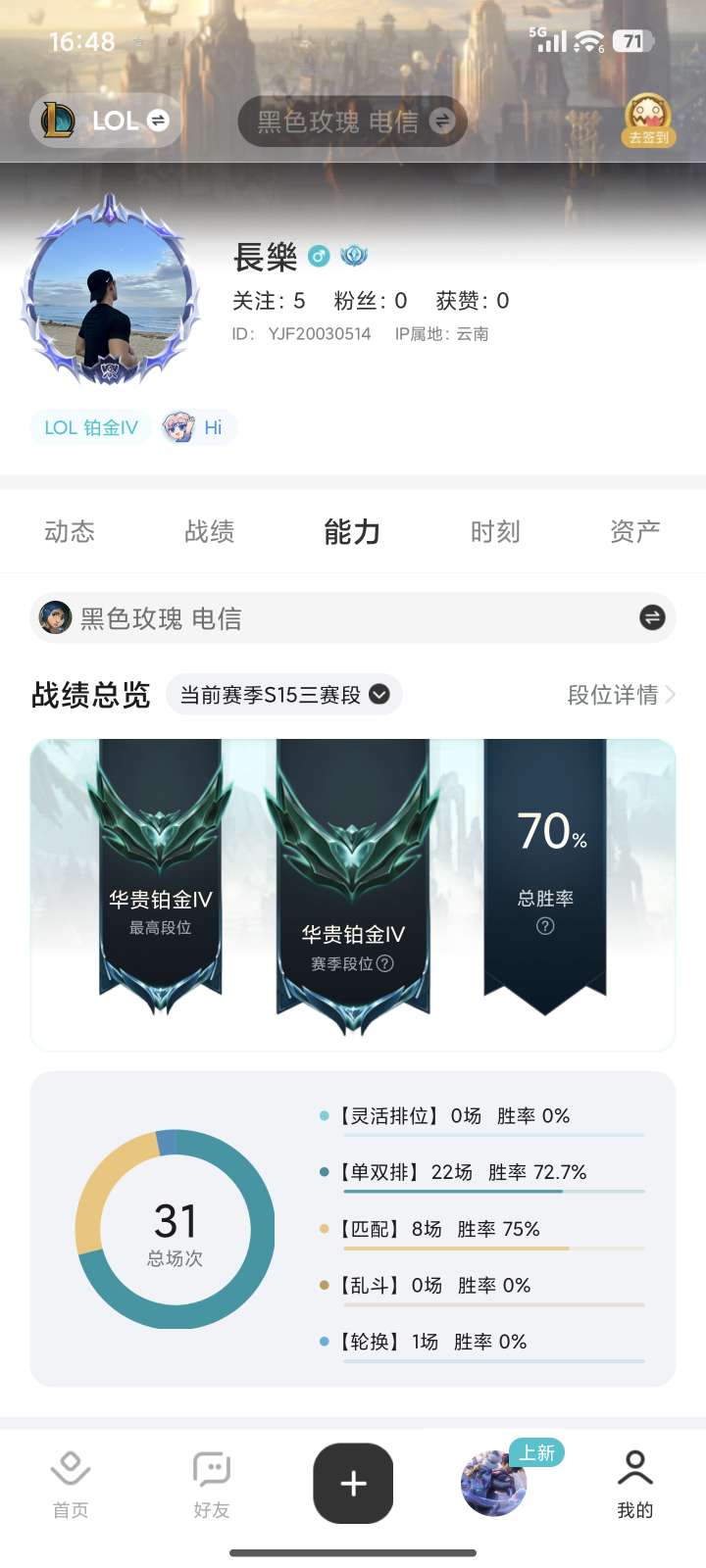Image resolution: width=706 pixels, height=1568 pixels.
Task: Open the 好友 friends tab
Action: coord(212,1485)
